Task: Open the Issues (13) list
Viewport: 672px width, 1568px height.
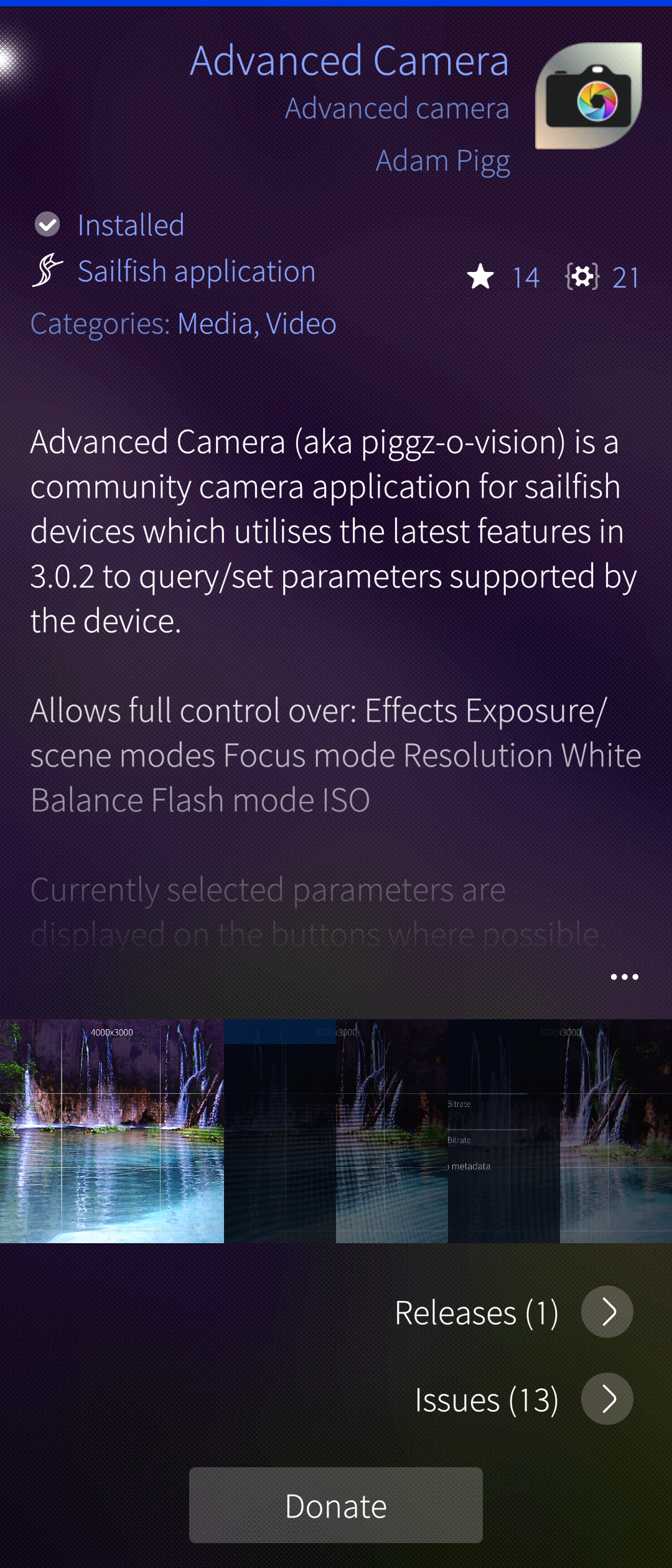Action: tap(607, 1399)
